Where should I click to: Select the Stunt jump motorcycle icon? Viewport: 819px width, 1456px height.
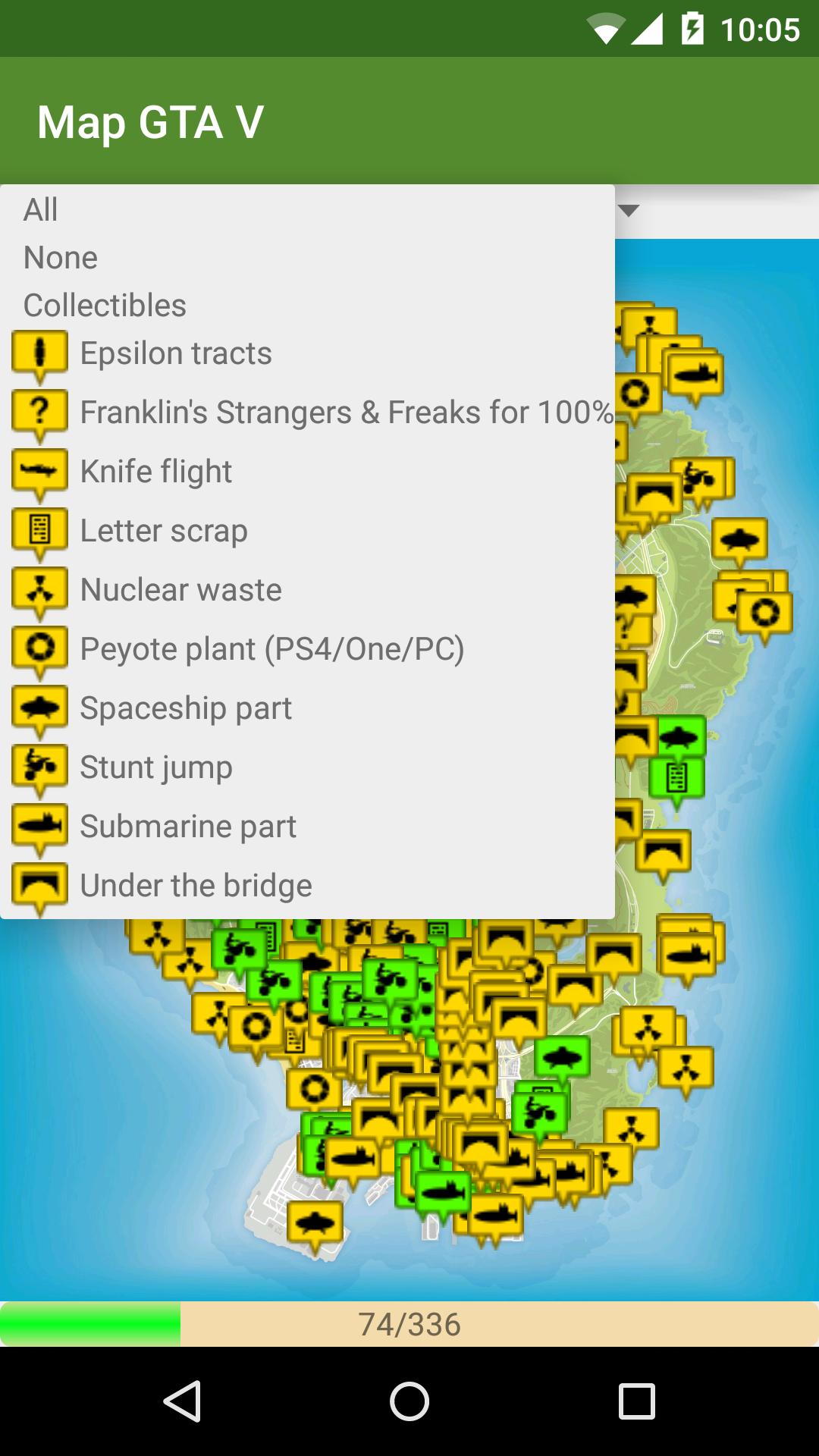(x=40, y=767)
